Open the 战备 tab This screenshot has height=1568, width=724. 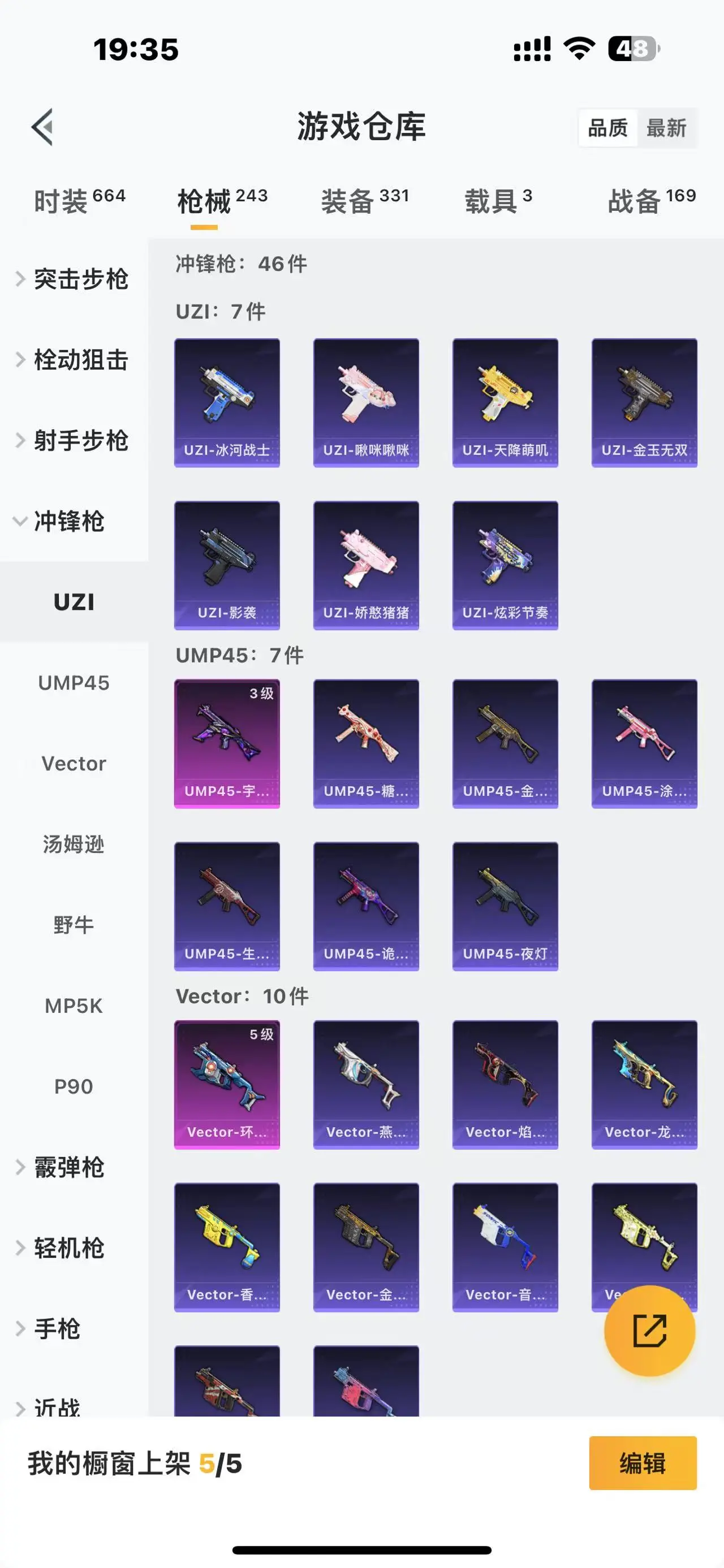651,201
